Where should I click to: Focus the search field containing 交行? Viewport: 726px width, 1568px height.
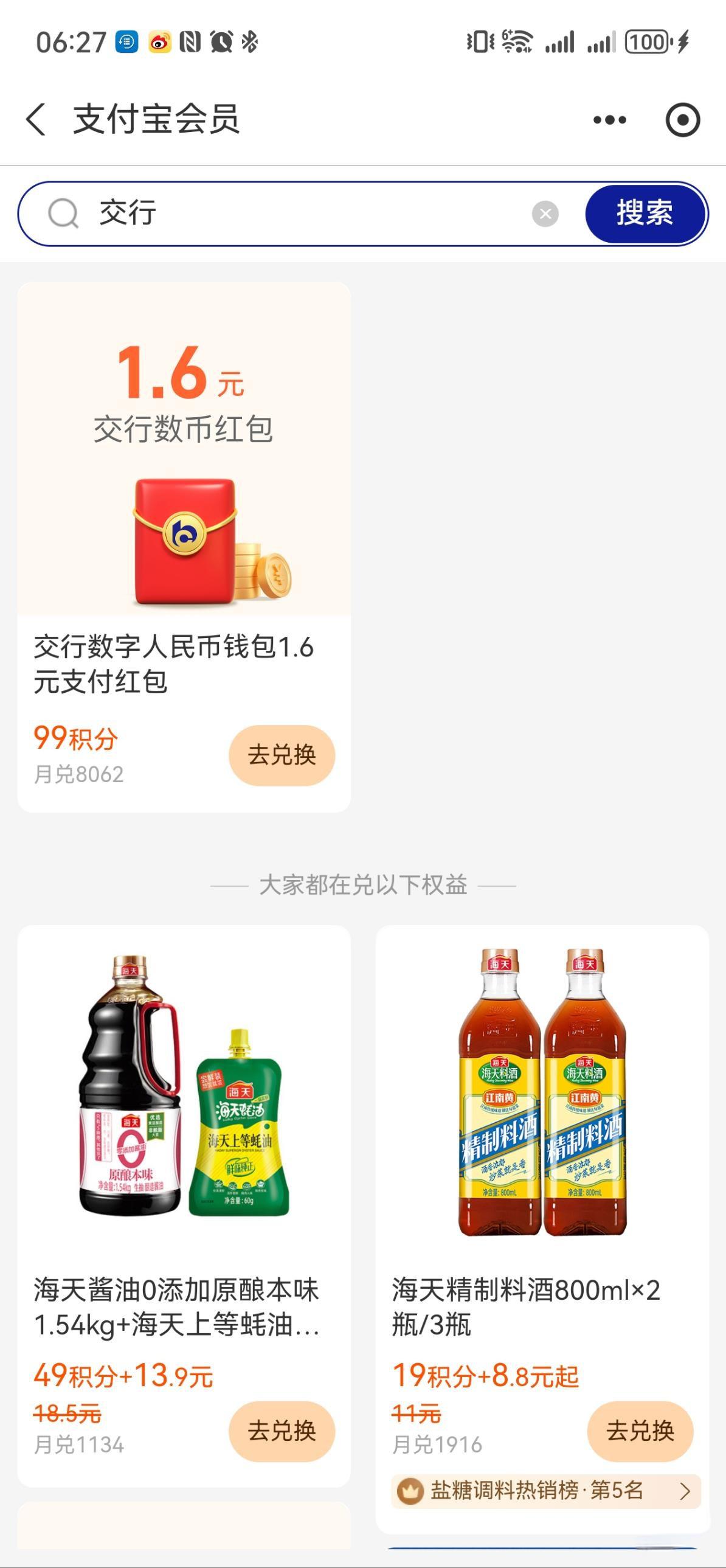coord(304,213)
